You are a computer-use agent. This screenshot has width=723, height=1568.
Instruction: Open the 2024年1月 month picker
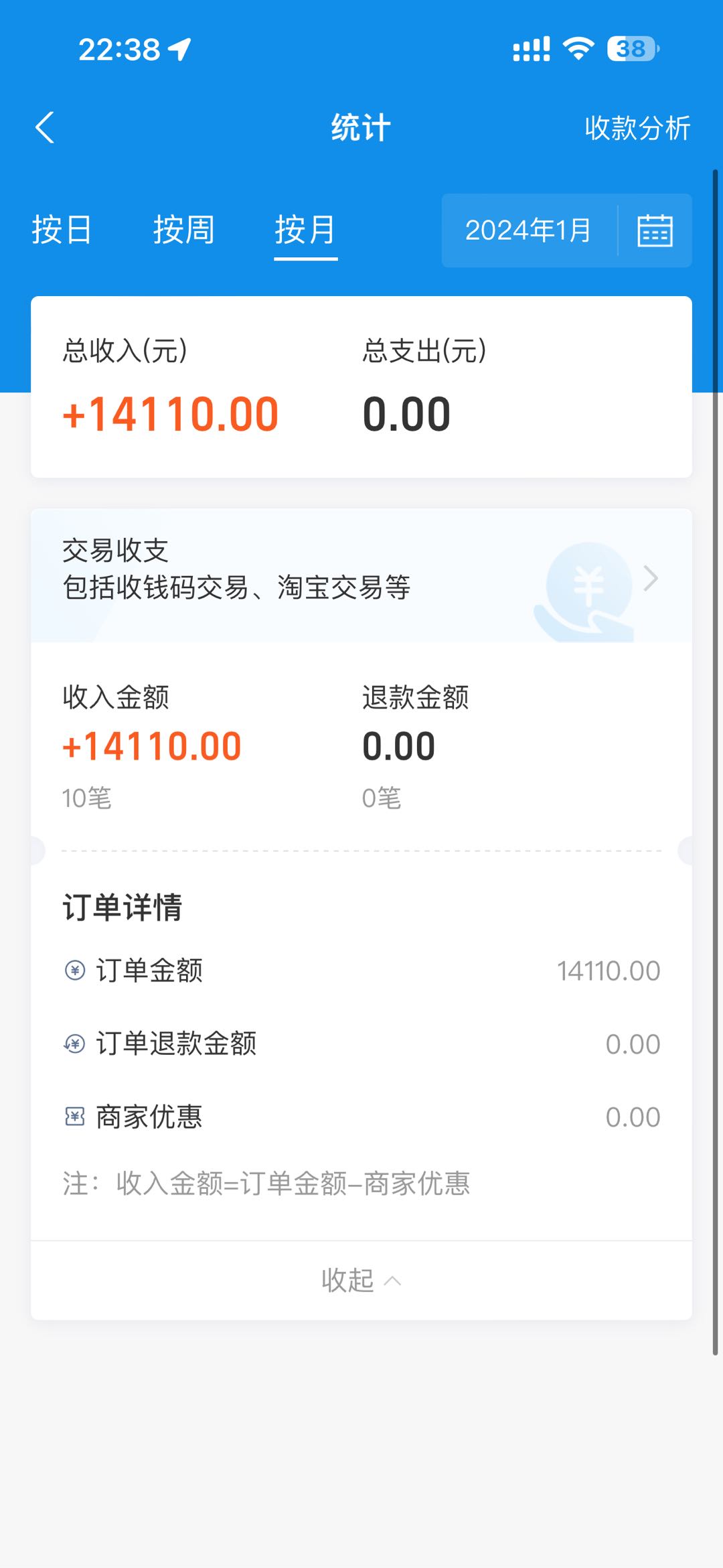pos(566,230)
